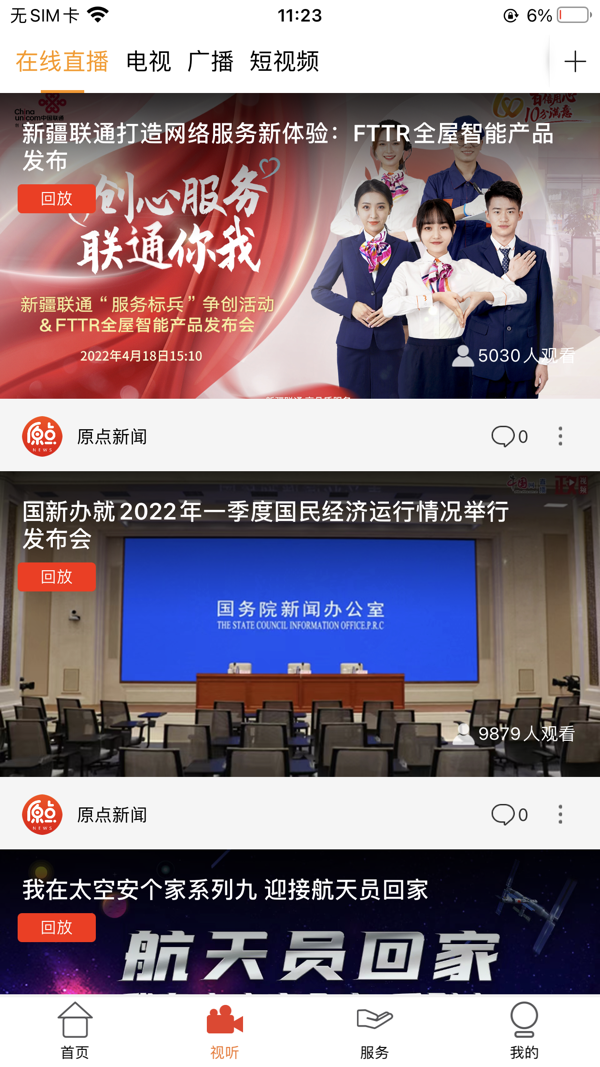This screenshot has height=1067, width=600.
Task: Select the 在线直播 tab
Action: tap(62, 61)
